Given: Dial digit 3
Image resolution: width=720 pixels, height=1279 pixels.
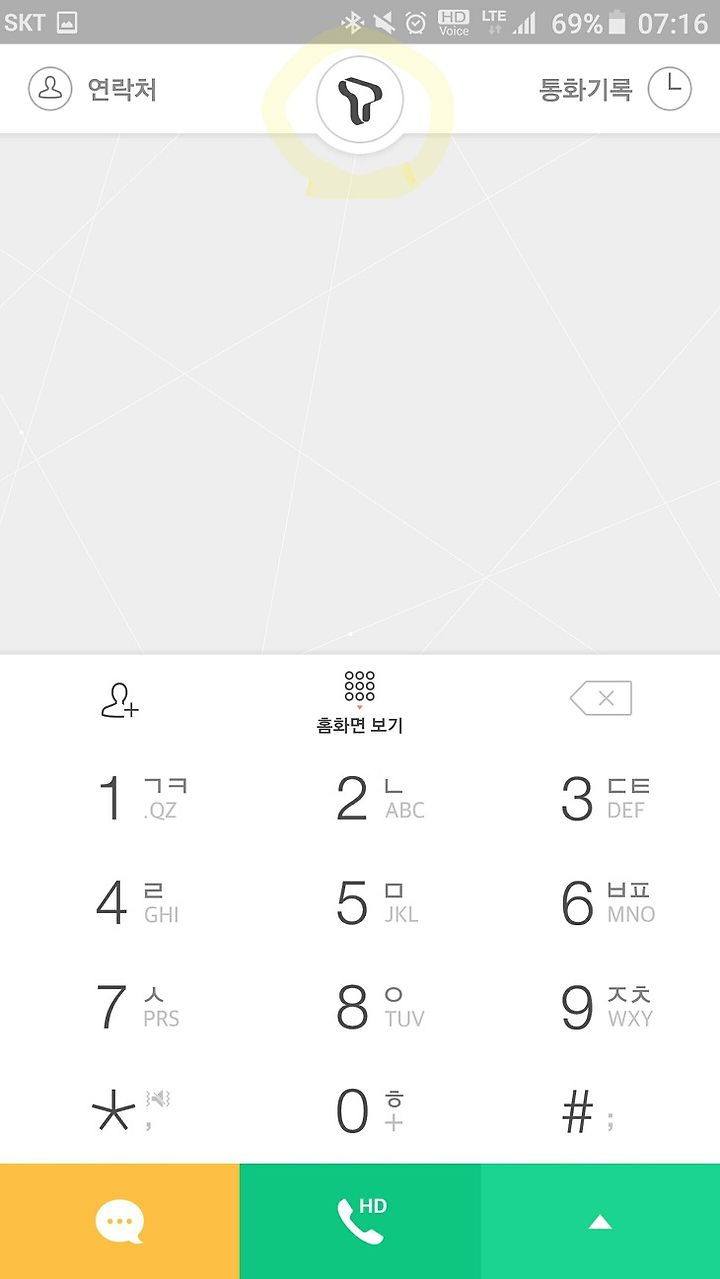Looking at the screenshot, I should click(x=605, y=799).
